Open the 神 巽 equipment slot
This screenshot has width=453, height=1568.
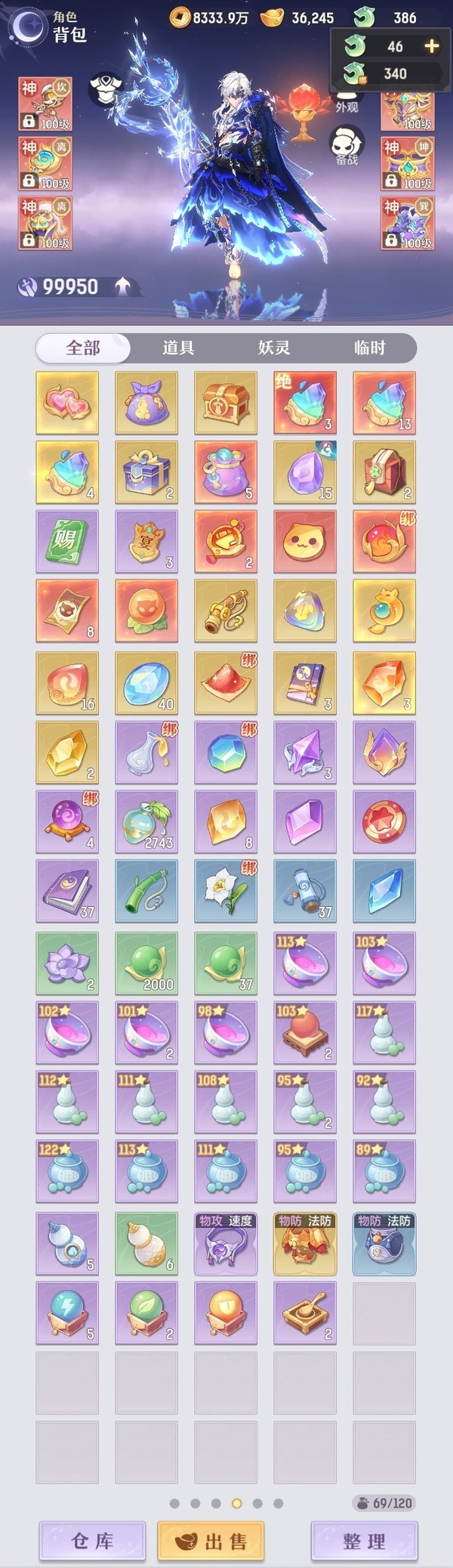click(x=408, y=224)
